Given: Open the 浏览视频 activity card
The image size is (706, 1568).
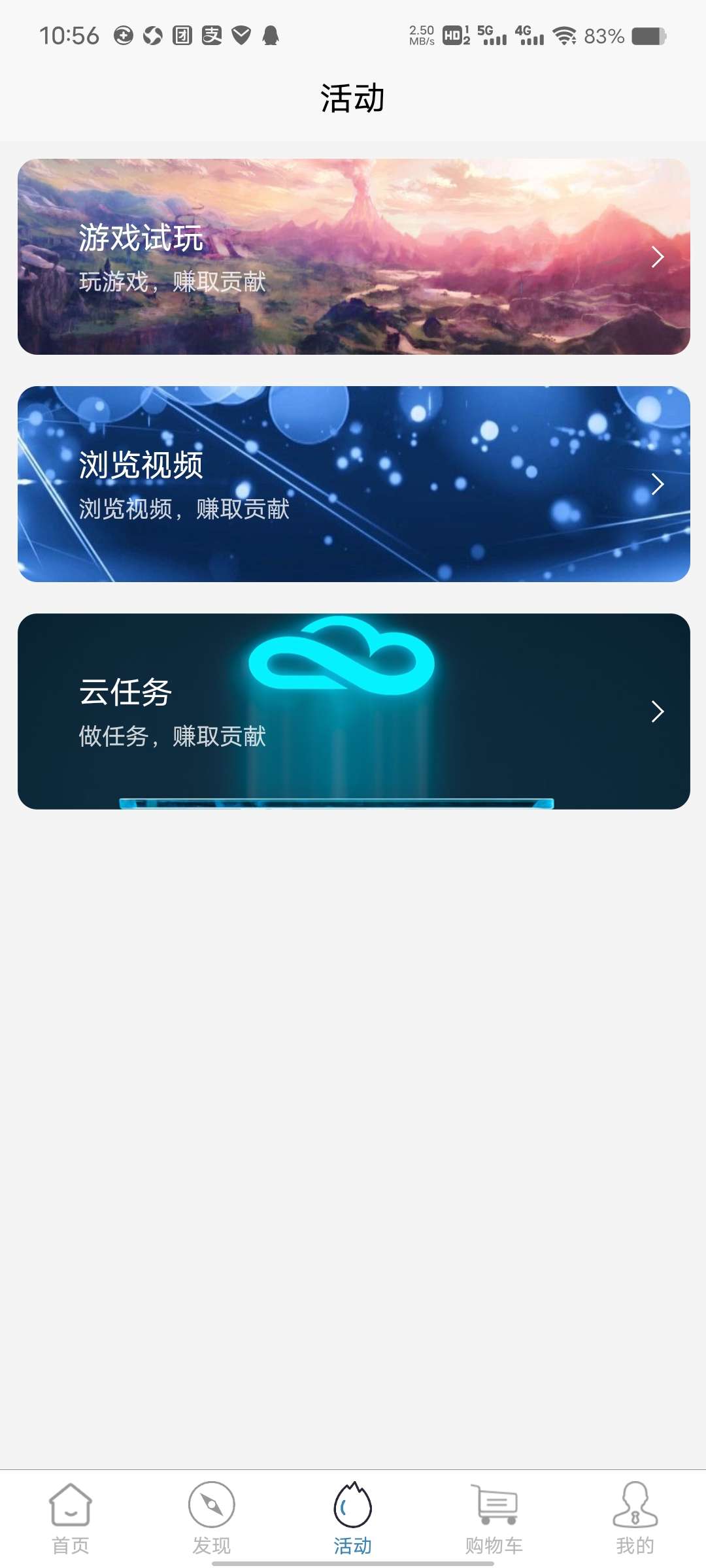Looking at the screenshot, I should 353,484.
